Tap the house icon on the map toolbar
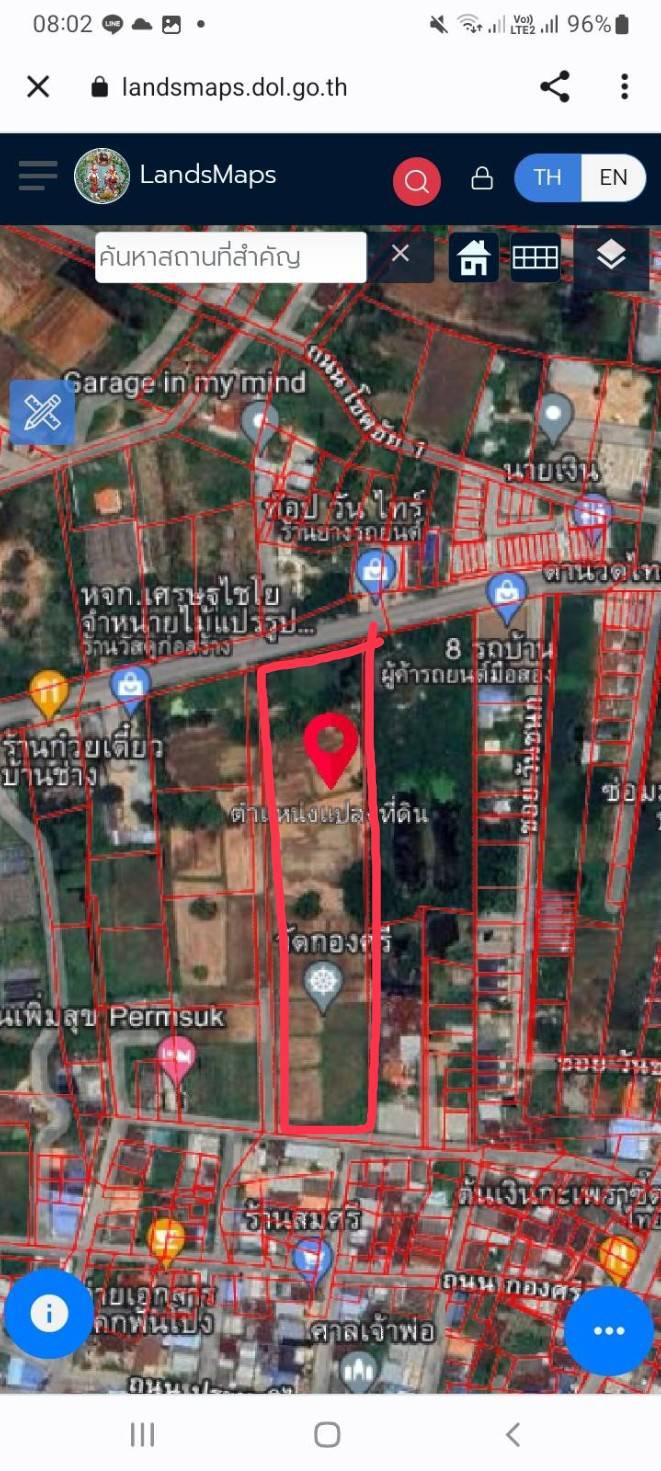661x1471 pixels. tap(473, 258)
